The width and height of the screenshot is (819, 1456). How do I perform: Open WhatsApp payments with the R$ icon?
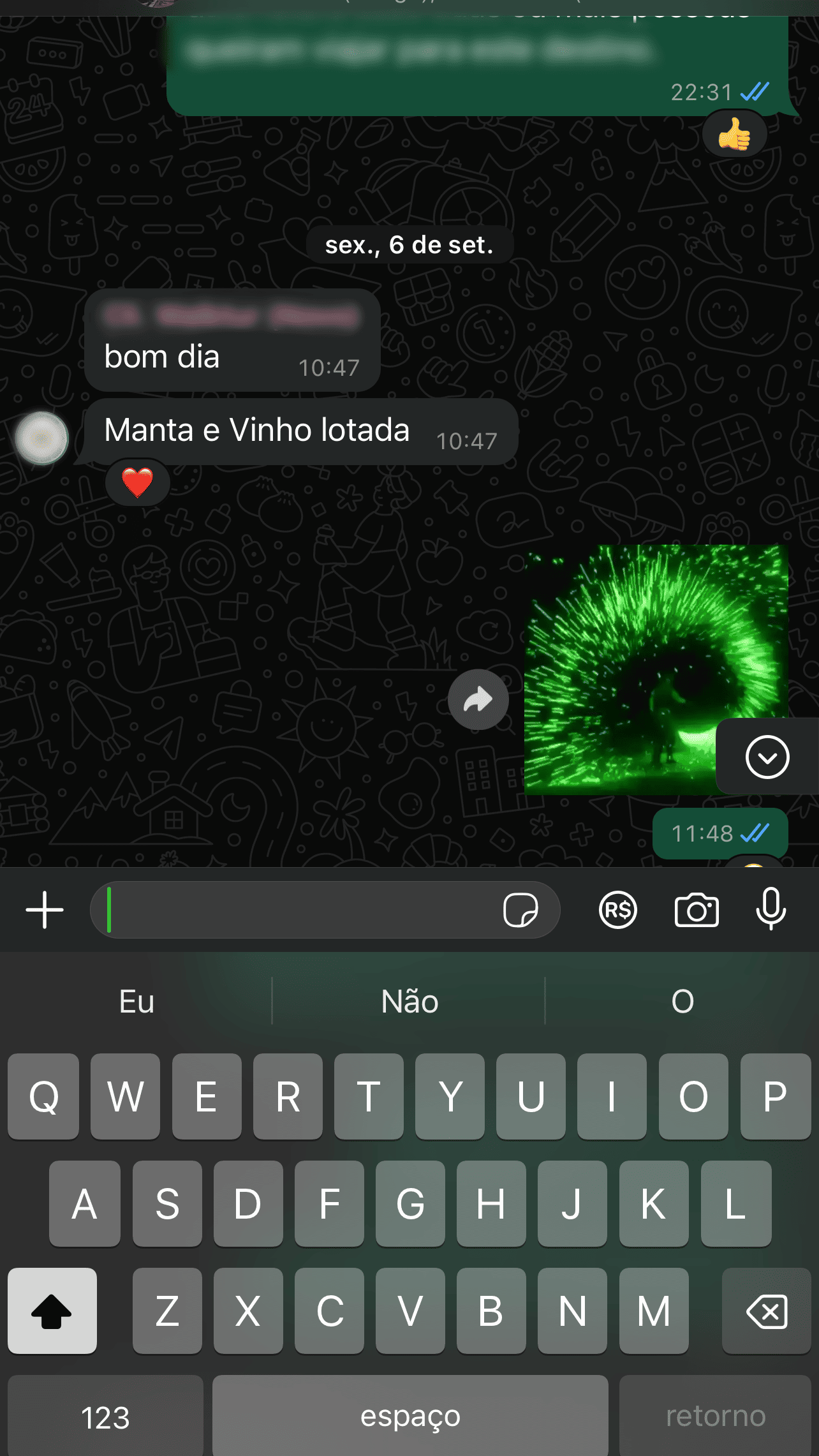(617, 910)
